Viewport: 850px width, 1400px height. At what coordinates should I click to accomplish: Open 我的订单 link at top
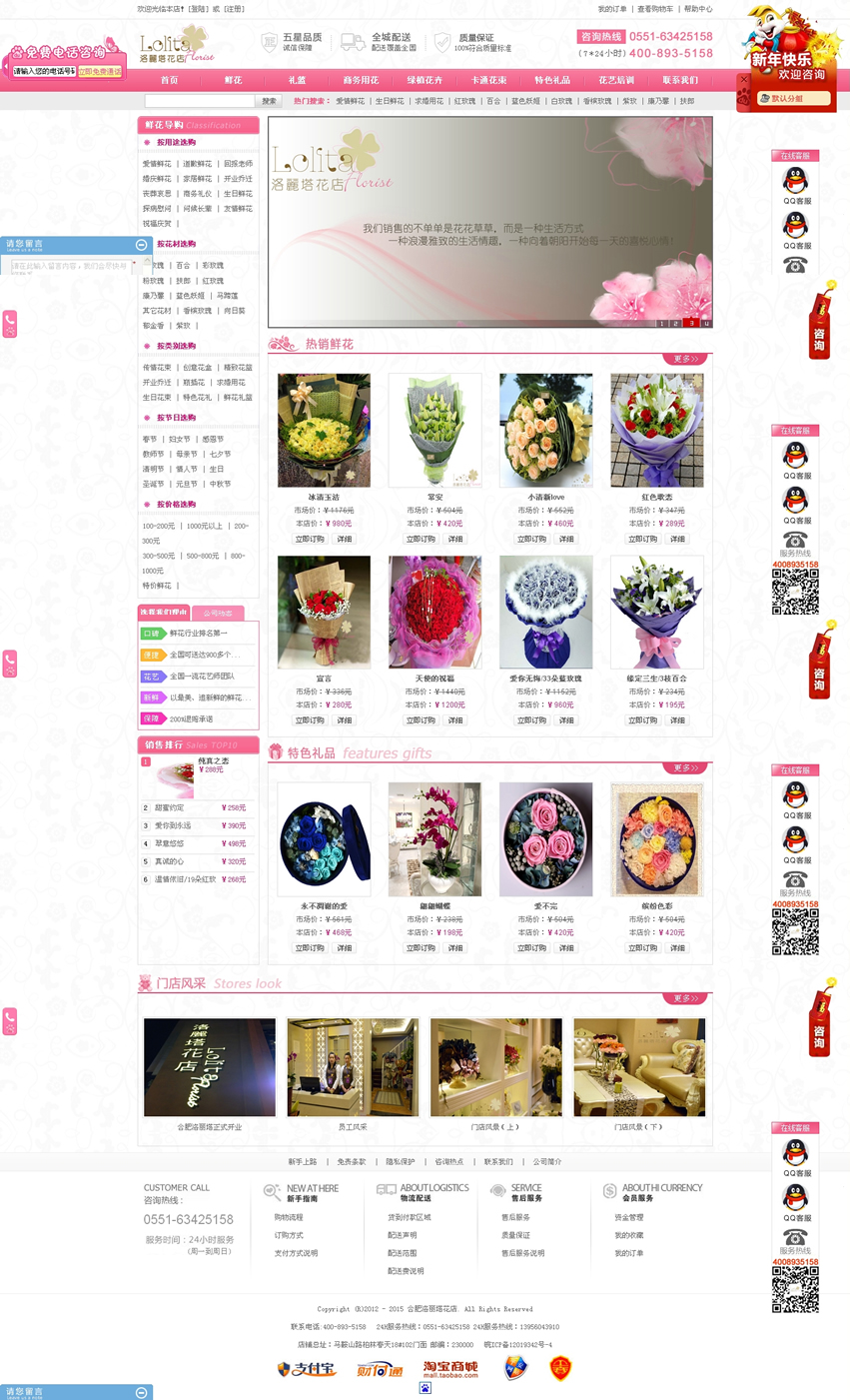[x=612, y=9]
